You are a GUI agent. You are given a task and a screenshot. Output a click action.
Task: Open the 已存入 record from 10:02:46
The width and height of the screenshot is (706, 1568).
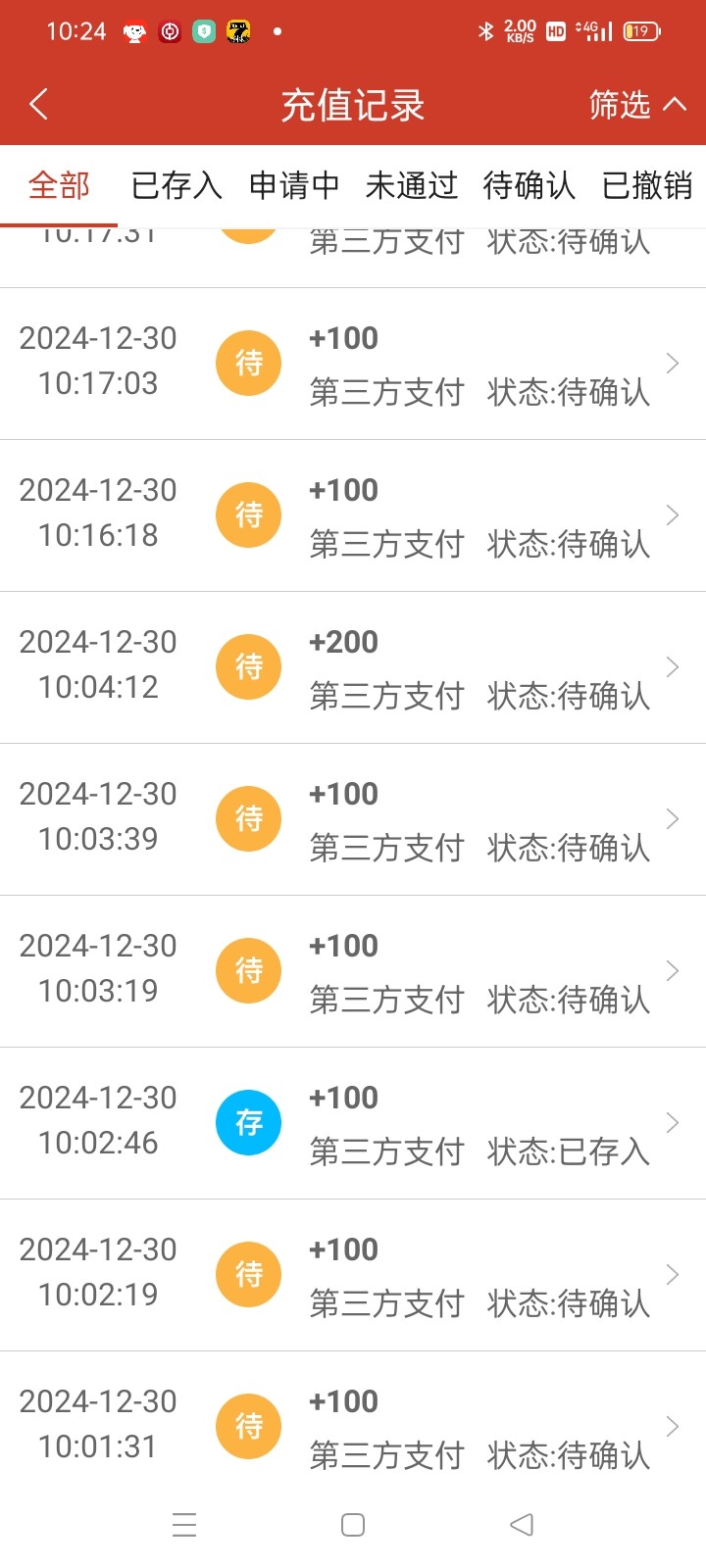pyautogui.click(x=353, y=1123)
